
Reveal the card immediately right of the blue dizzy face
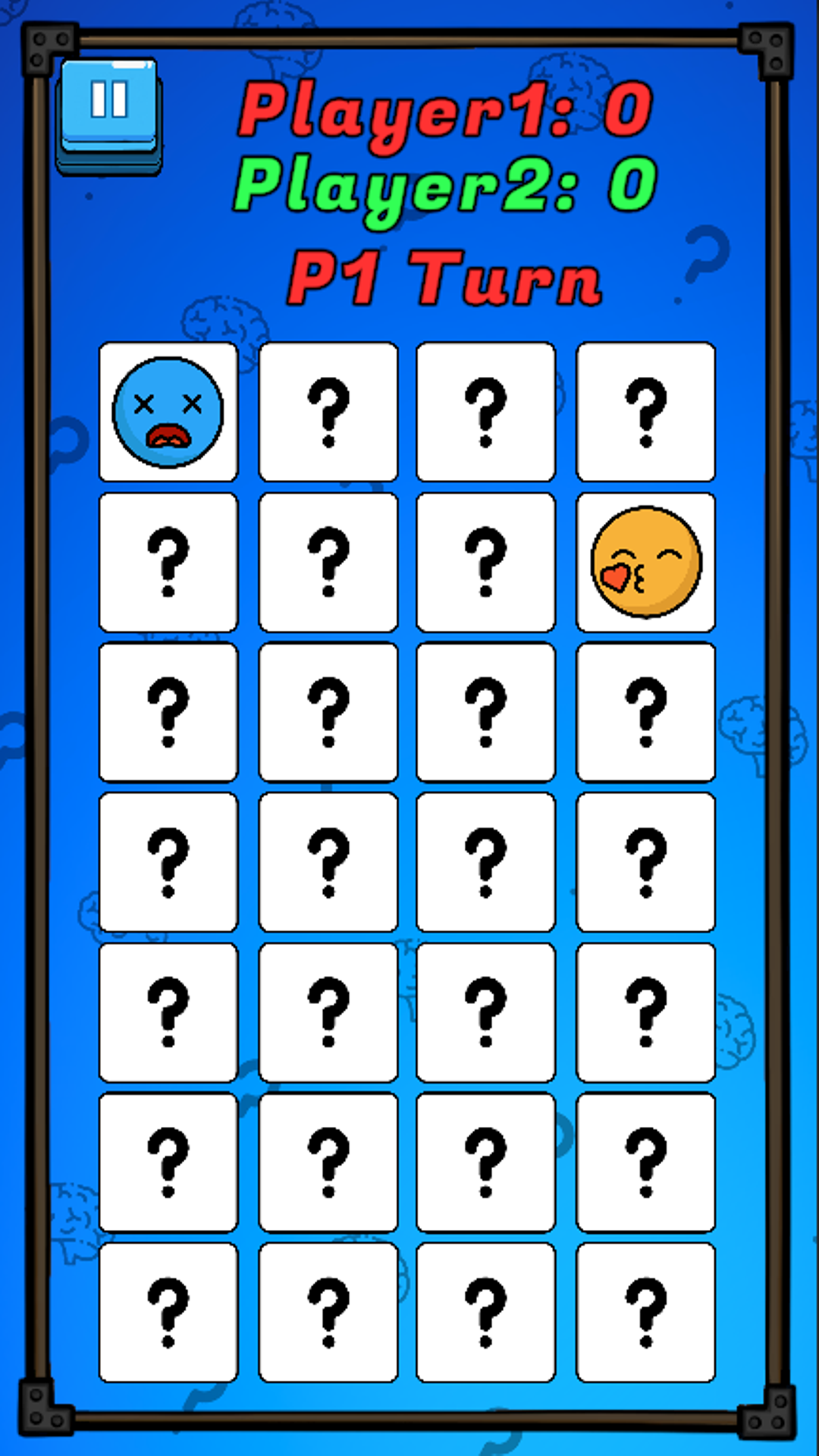pyautogui.click(x=328, y=412)
